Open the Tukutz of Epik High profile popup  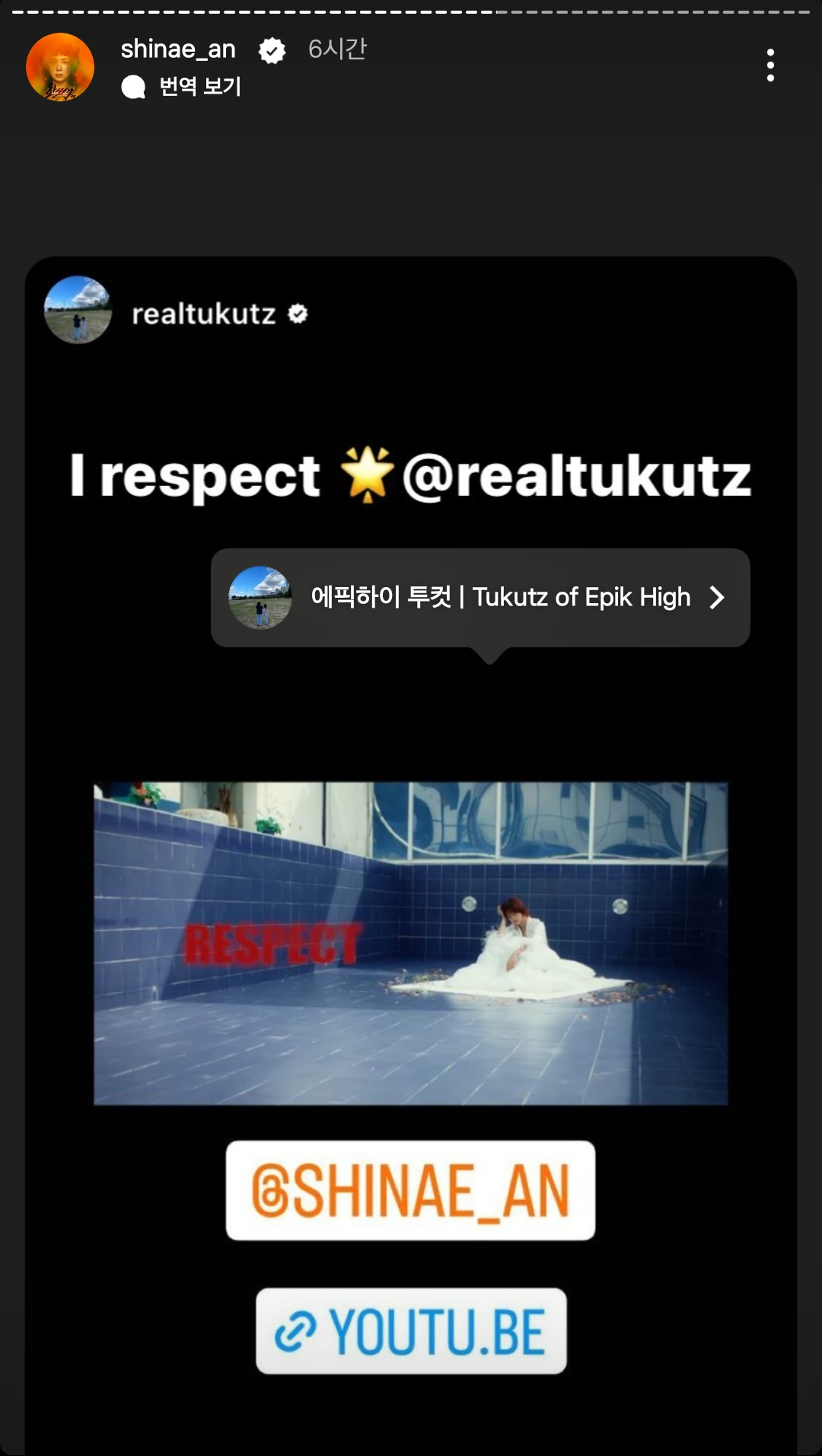[480, 598]
